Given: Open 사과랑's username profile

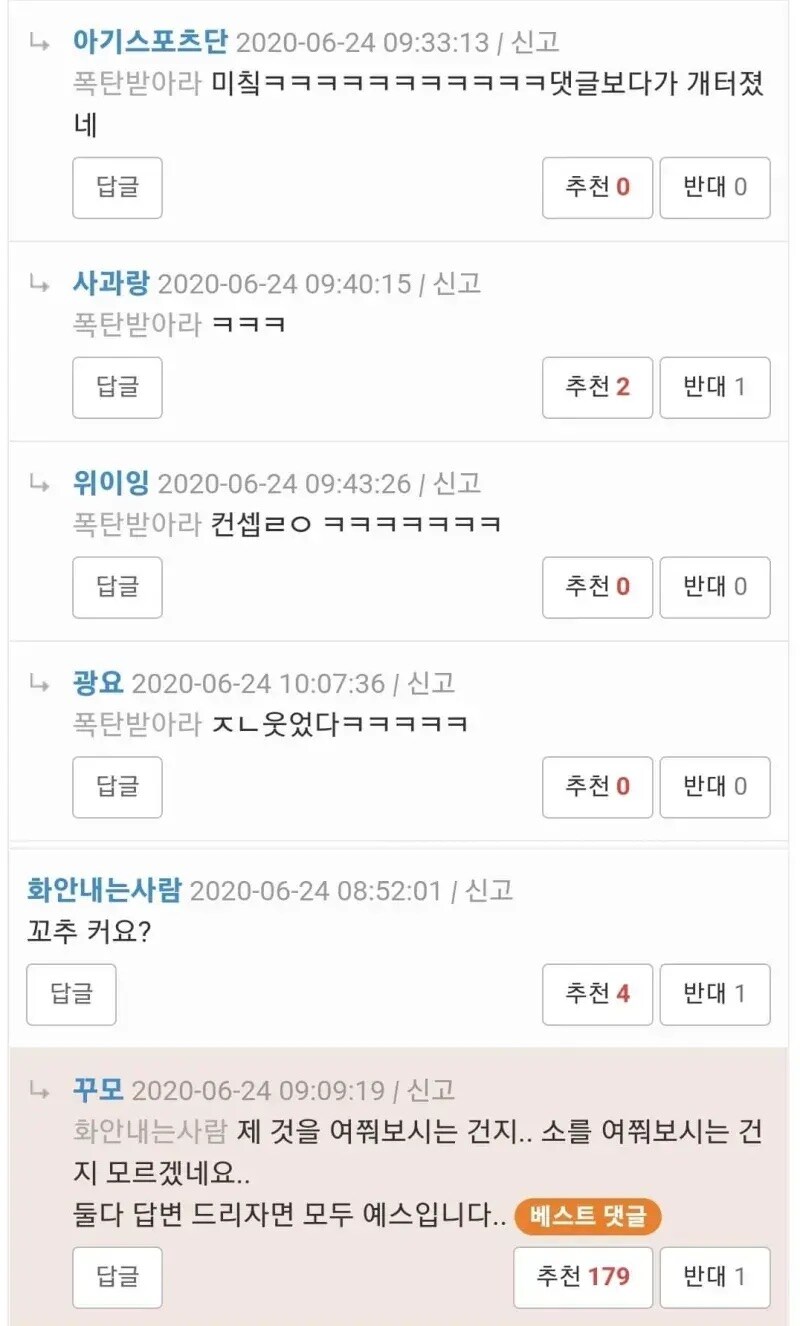Looking at the screenshot, I should (x=110, y=283).
